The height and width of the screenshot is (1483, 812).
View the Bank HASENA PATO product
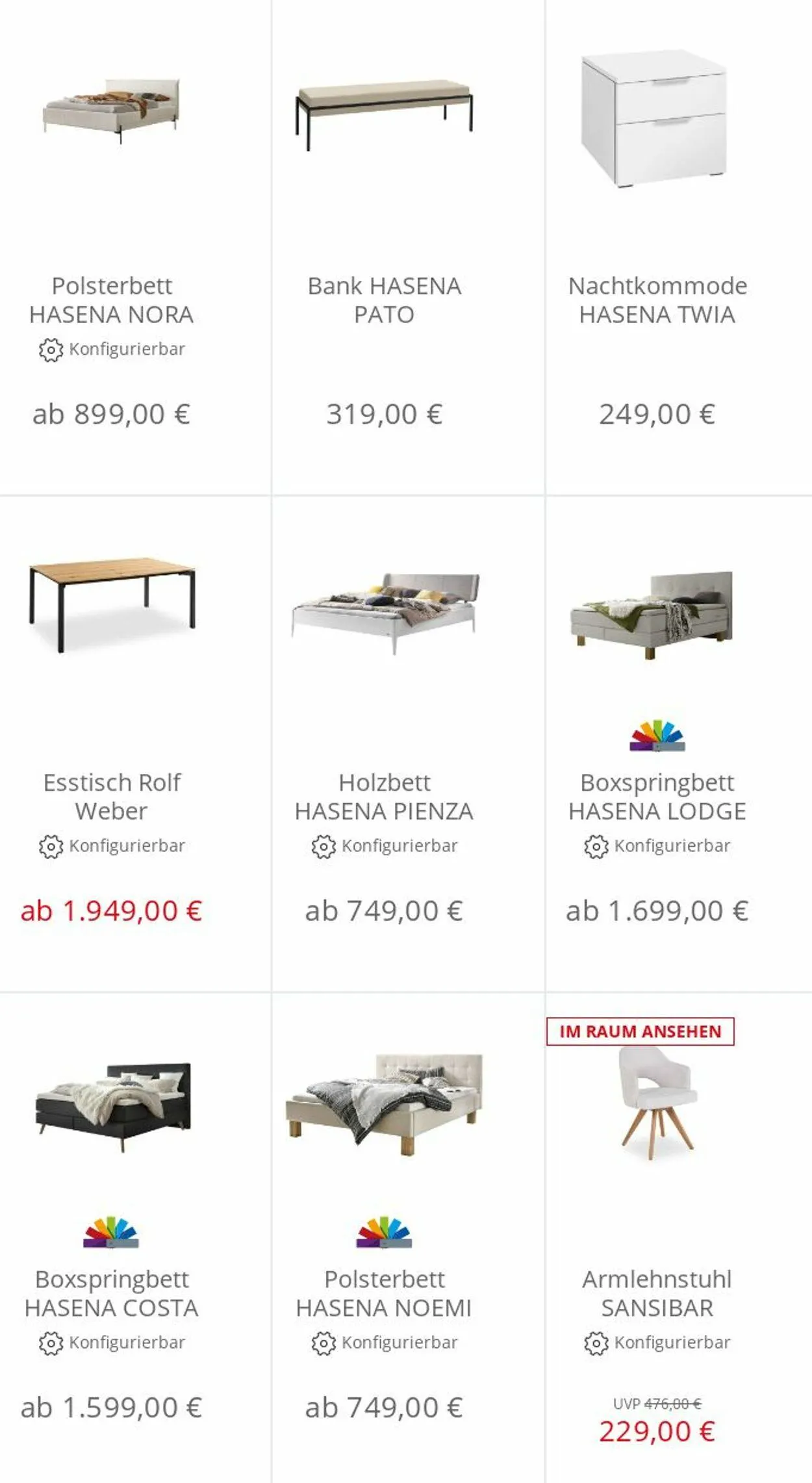(x=384, y=300)
